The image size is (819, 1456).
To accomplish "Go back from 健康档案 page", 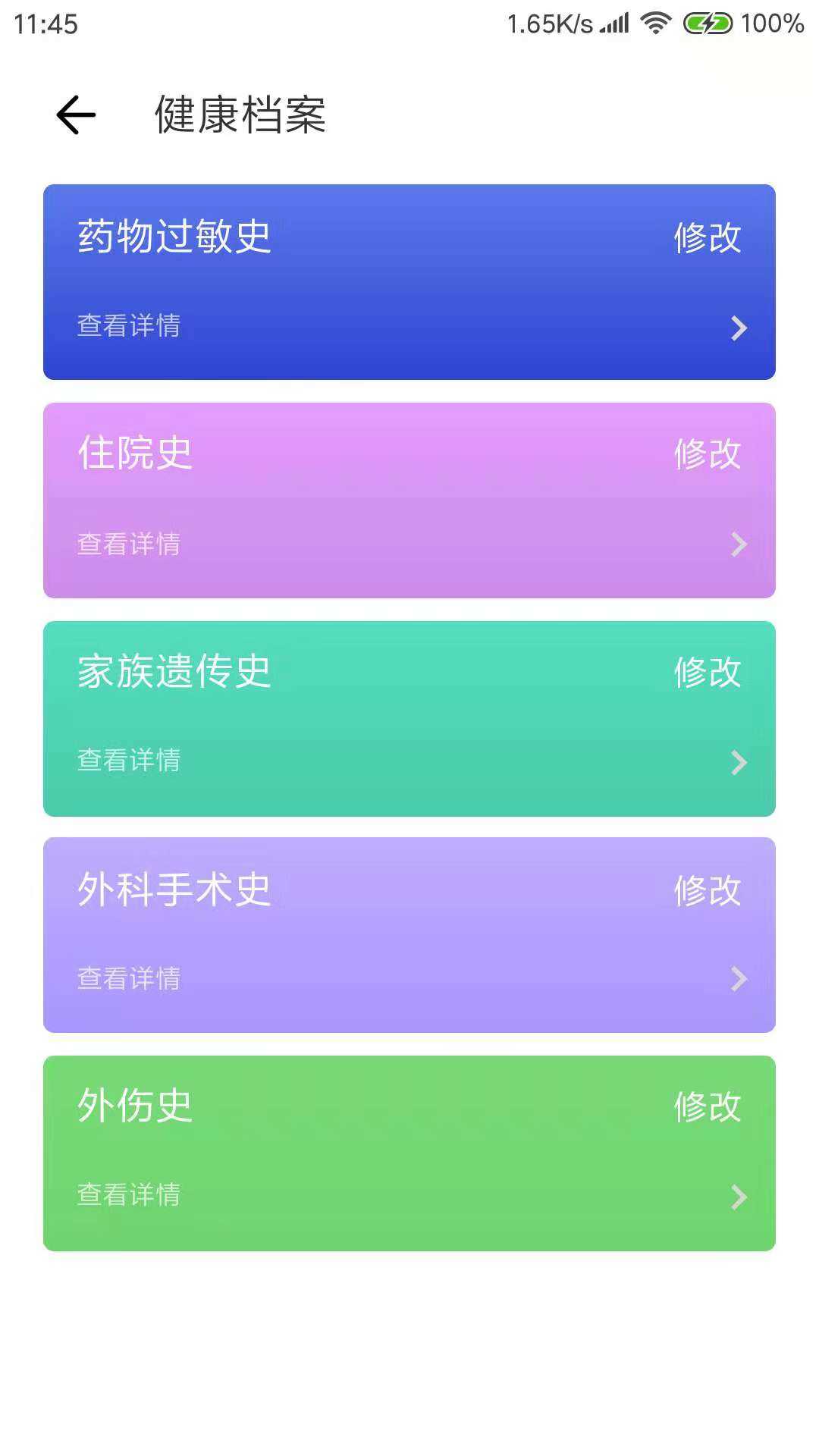I will [x=76, y=115].
